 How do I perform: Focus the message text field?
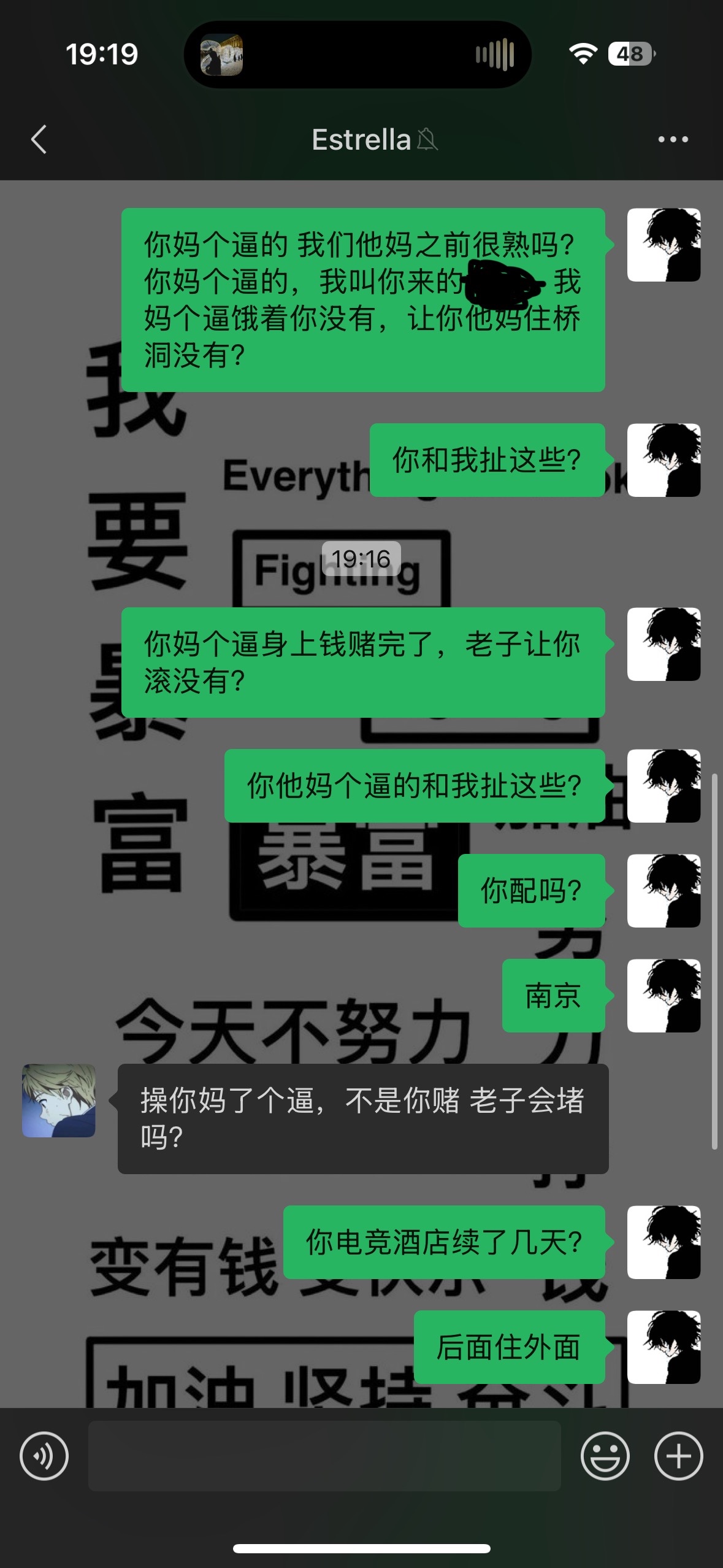[x=324, y=1456]
